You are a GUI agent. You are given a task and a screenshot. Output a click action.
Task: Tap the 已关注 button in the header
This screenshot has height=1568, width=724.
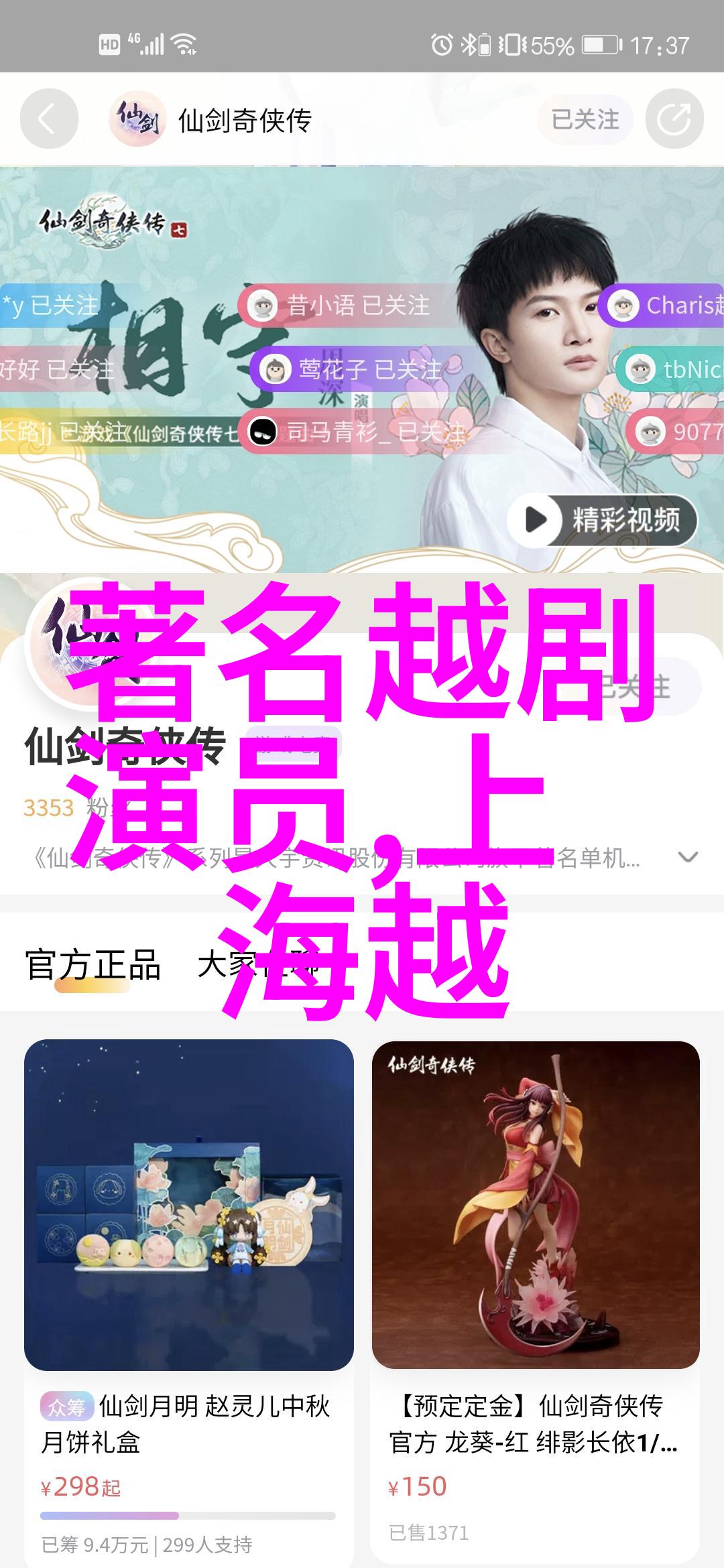(585, 119)
